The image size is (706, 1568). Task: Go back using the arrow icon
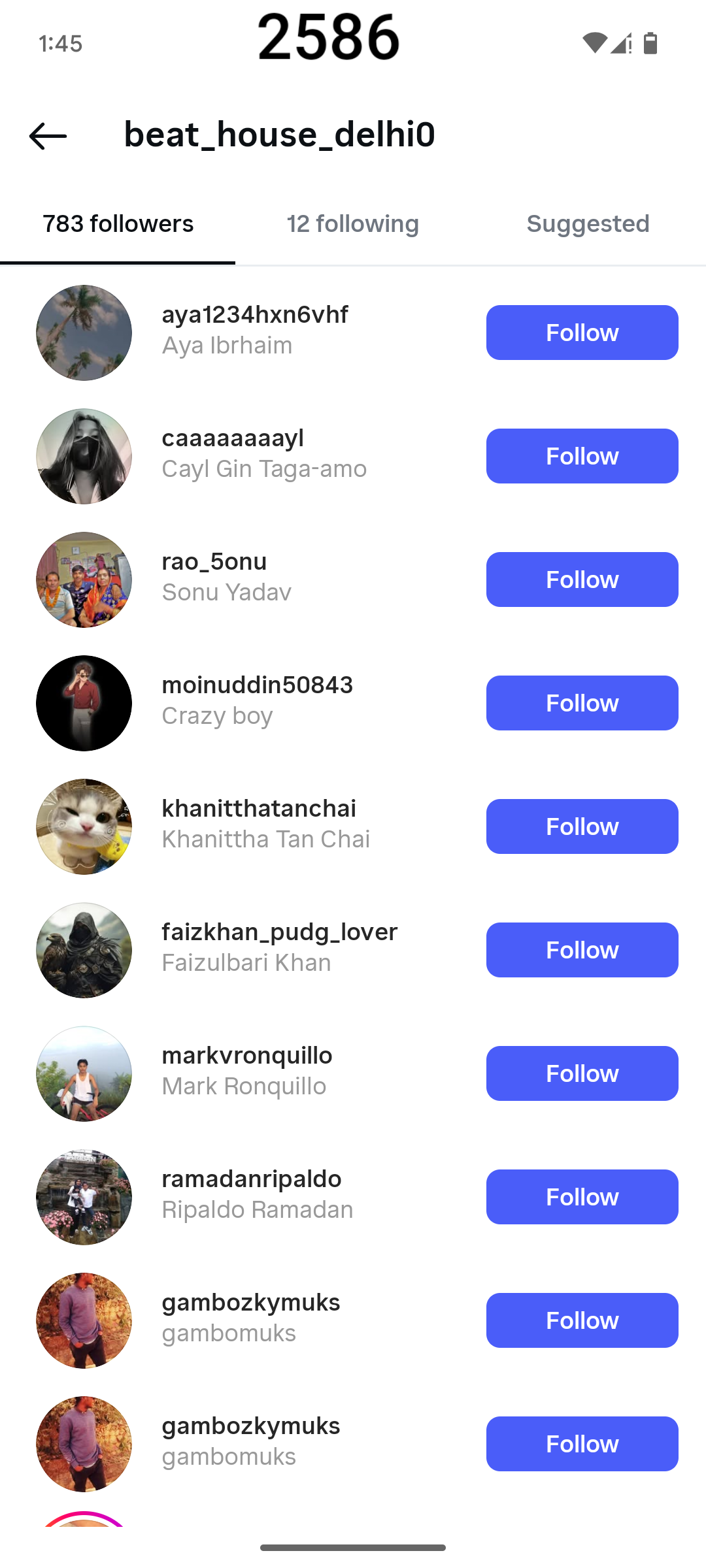[48, 136]
